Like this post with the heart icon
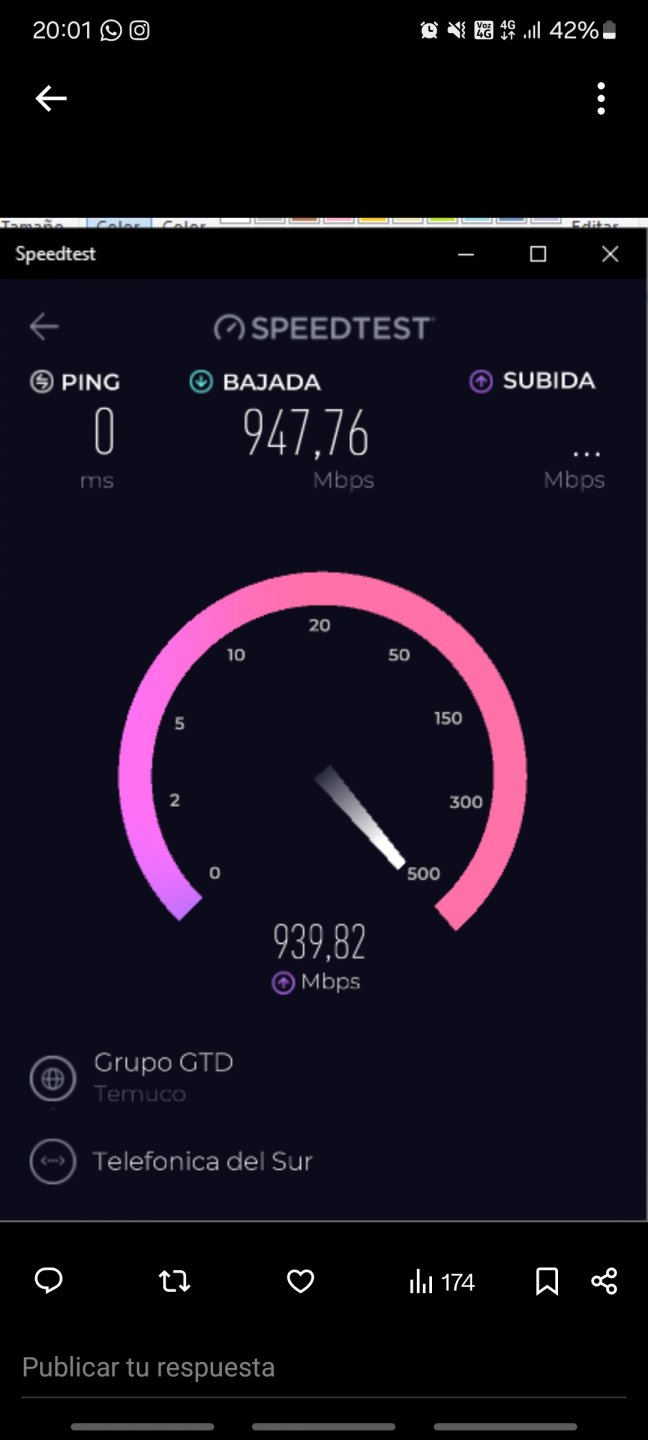 pos(301,1281)
